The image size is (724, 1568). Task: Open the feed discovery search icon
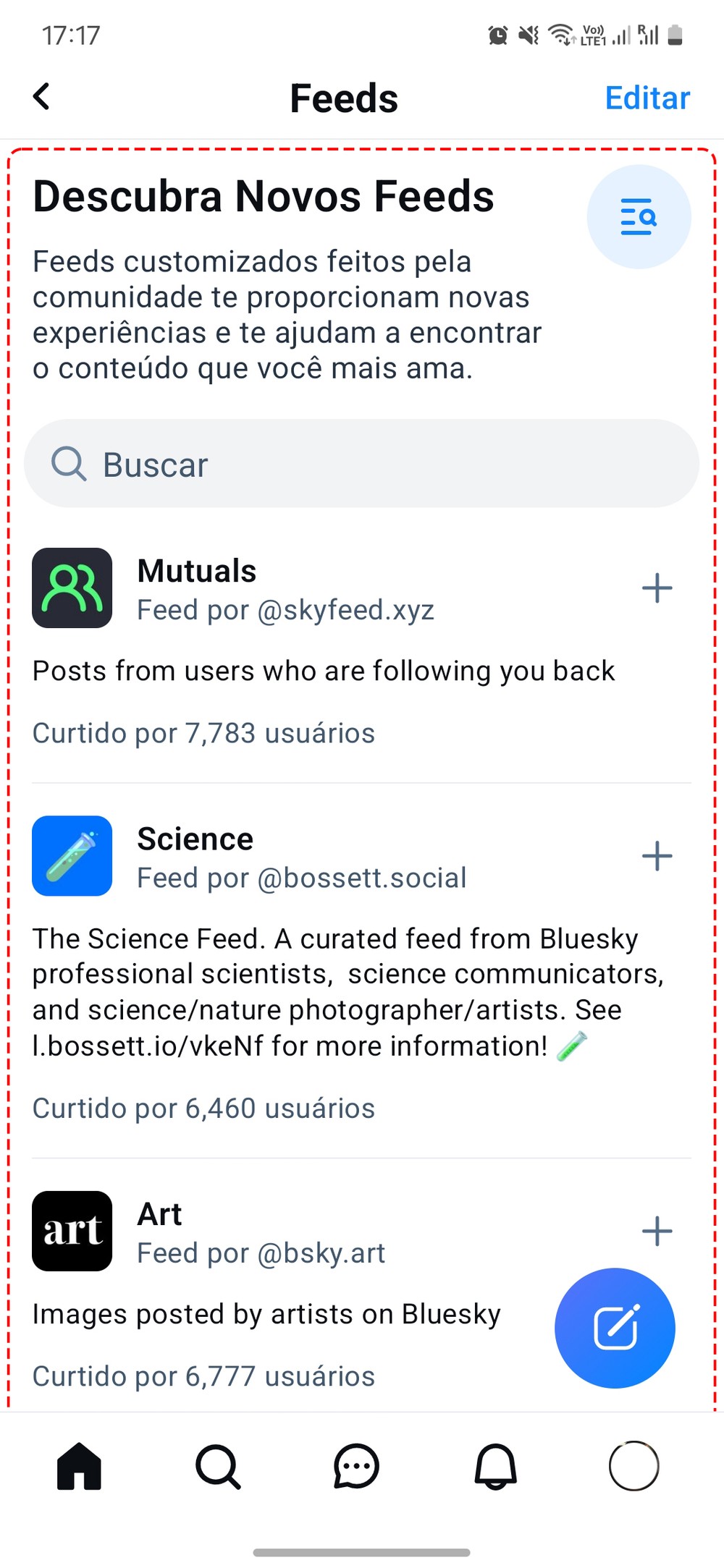tap(639, 216)
